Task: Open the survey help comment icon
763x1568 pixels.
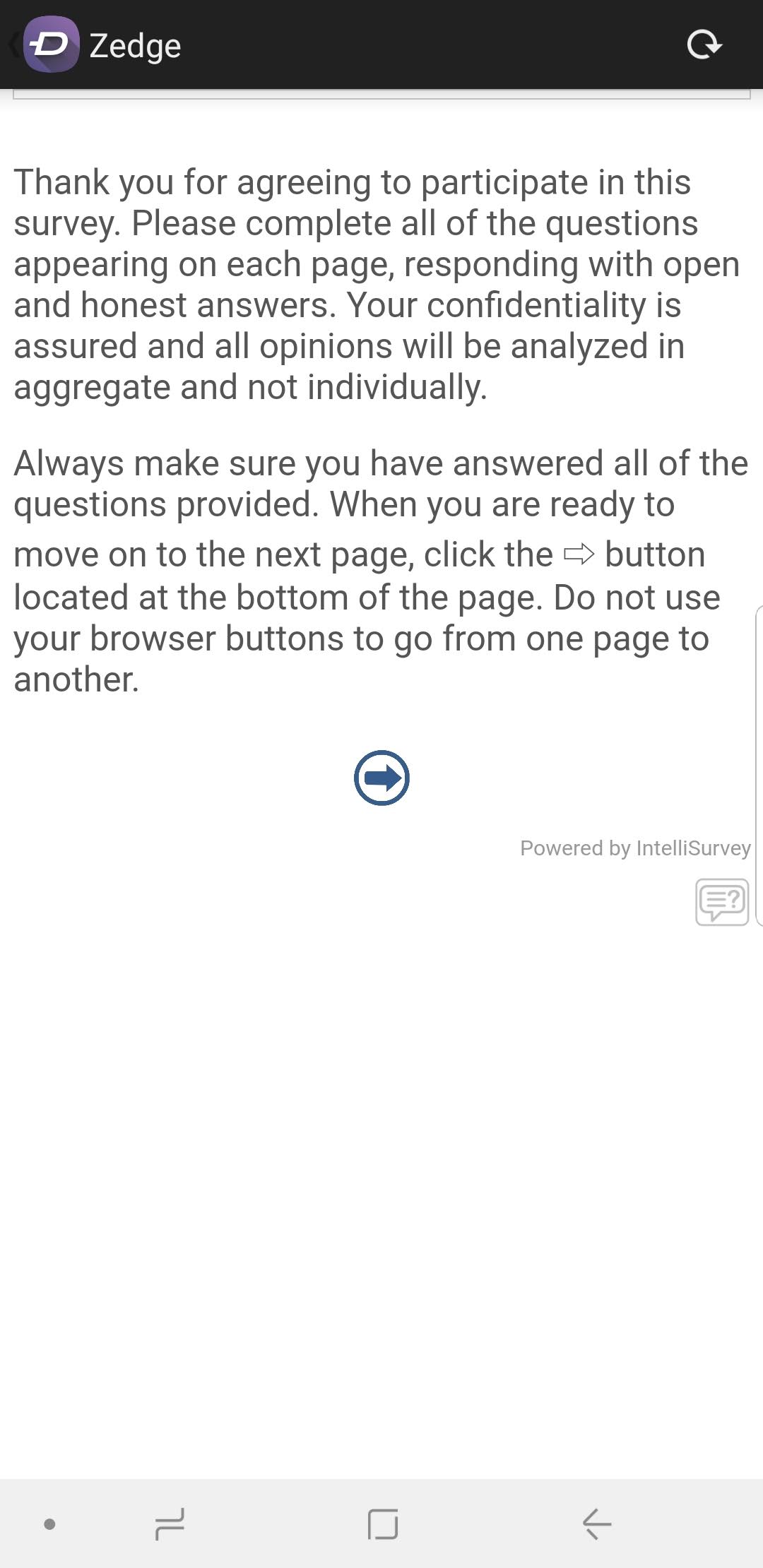Action: (722, 902)
